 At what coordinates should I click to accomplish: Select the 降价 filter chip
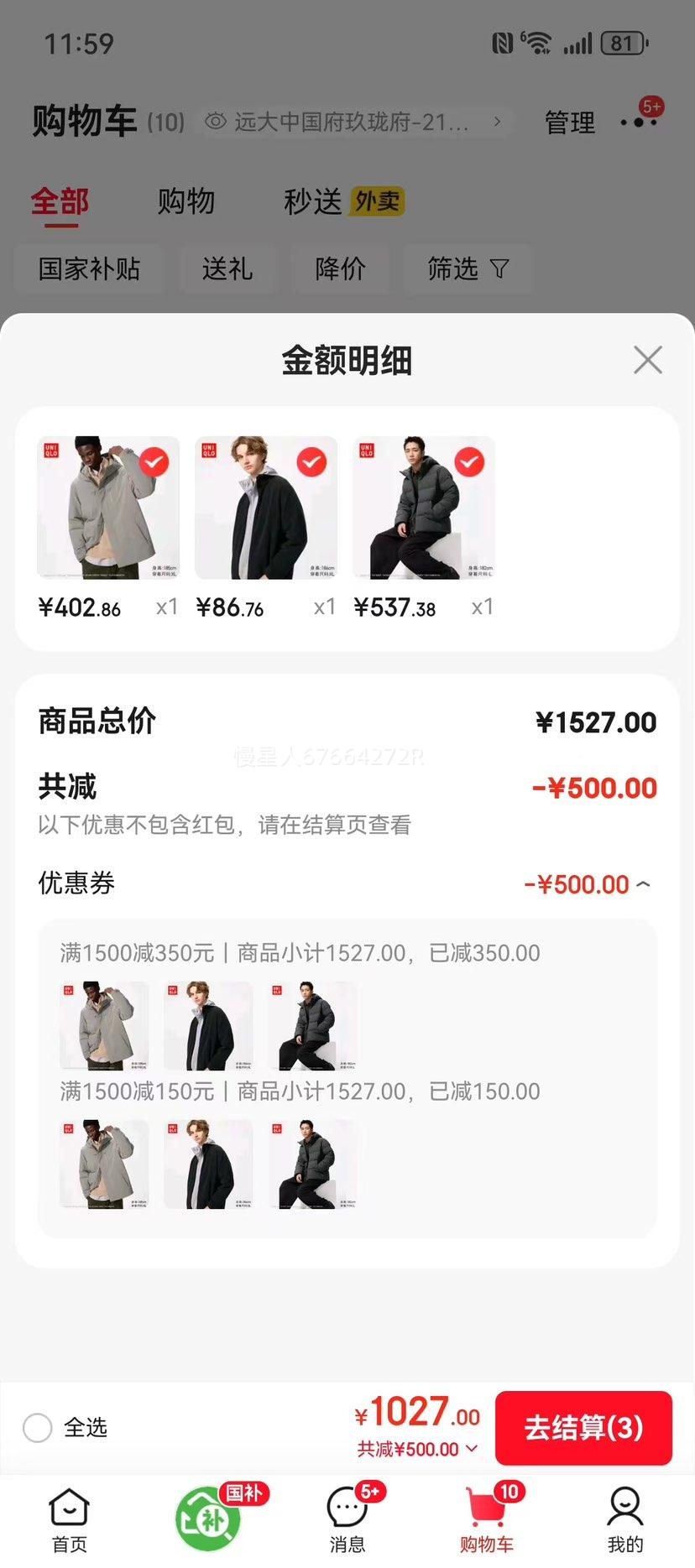point(340,268)
